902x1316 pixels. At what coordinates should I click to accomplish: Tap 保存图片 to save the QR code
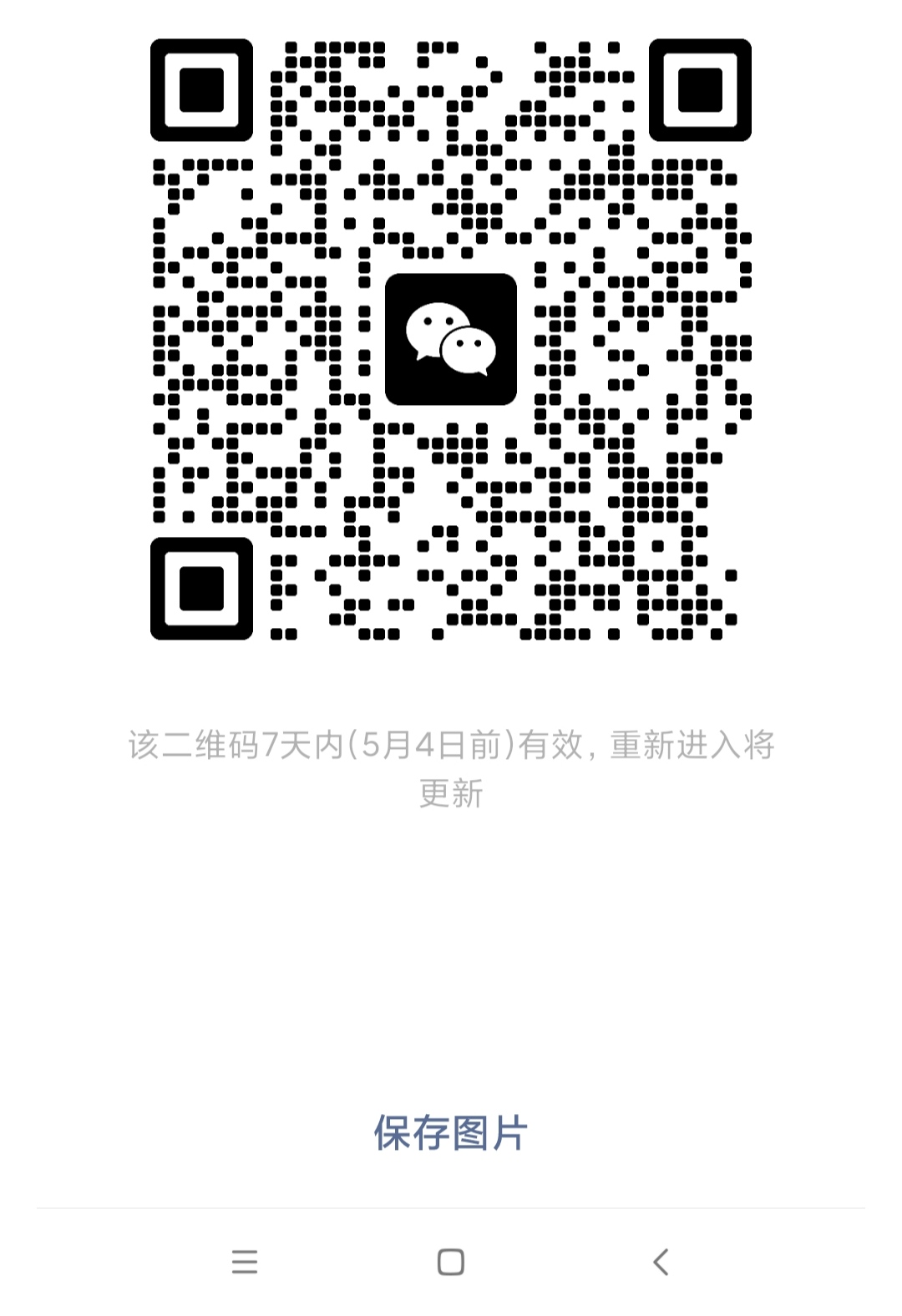[450, 1133]
